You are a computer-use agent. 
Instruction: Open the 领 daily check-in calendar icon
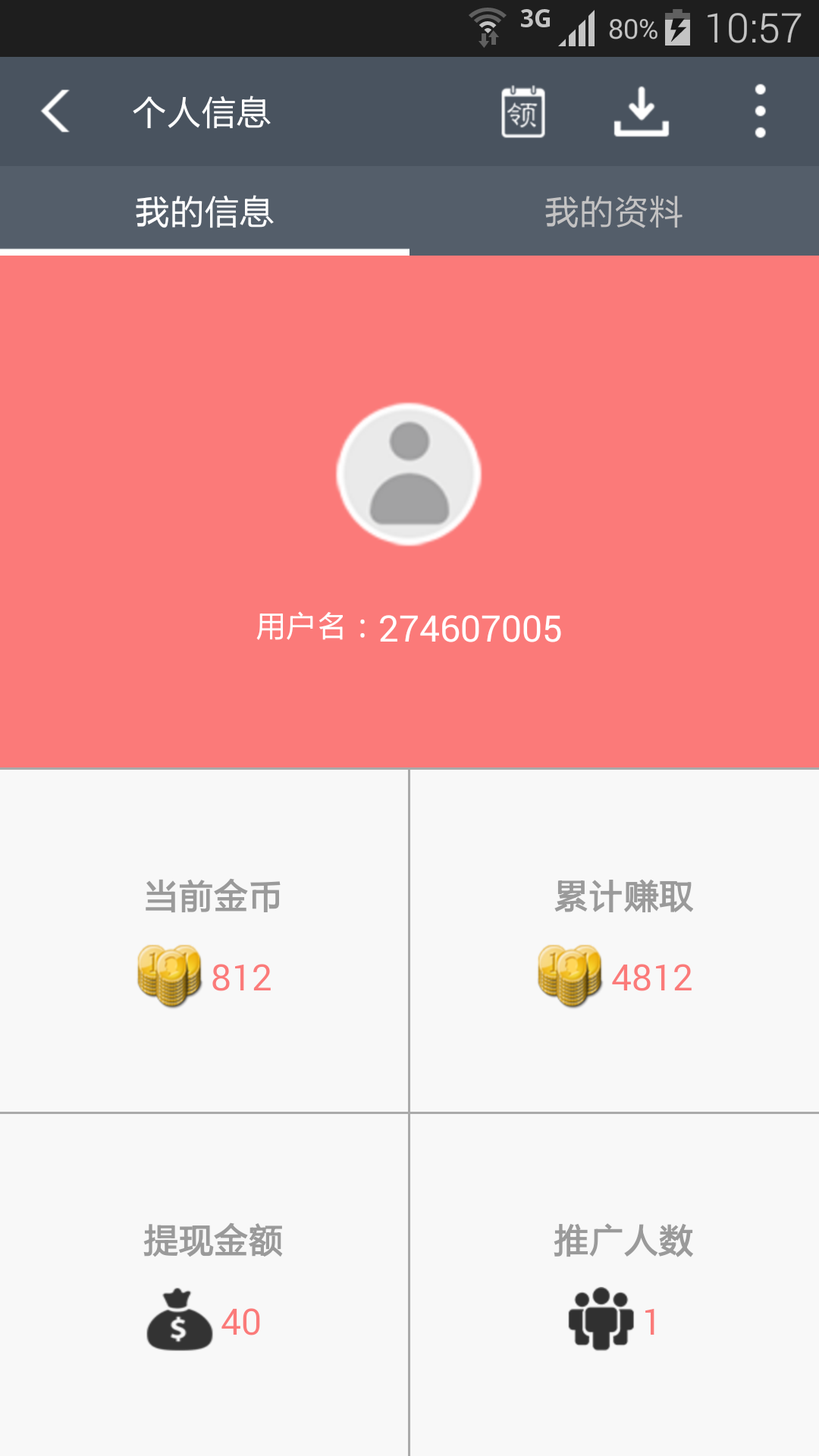[x=523, y=111]
